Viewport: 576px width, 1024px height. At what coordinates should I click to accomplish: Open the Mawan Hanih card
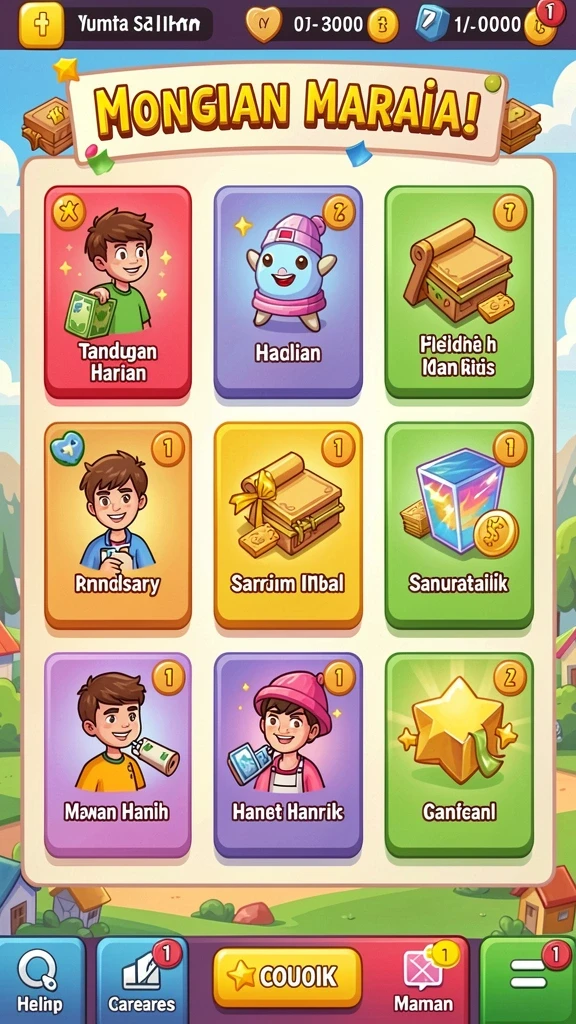[118, 755]
